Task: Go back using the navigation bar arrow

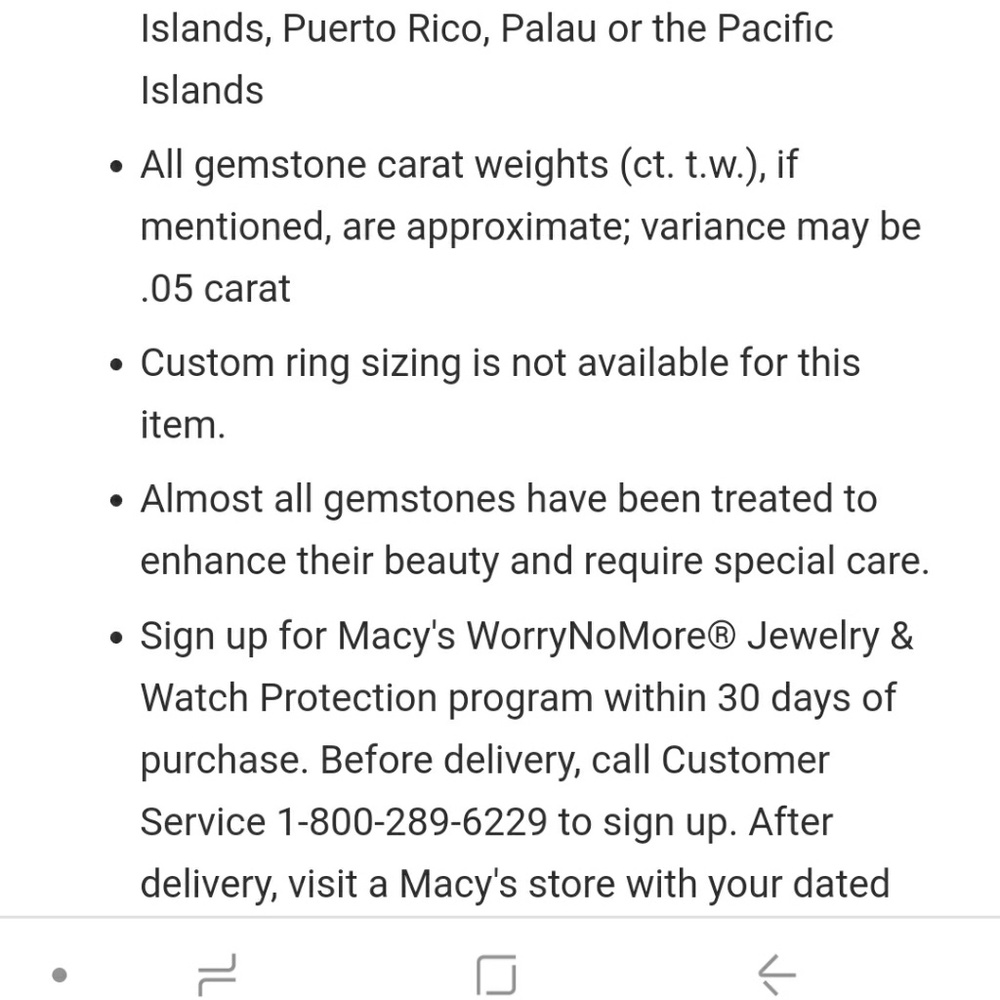Action: tap(776, 971)
